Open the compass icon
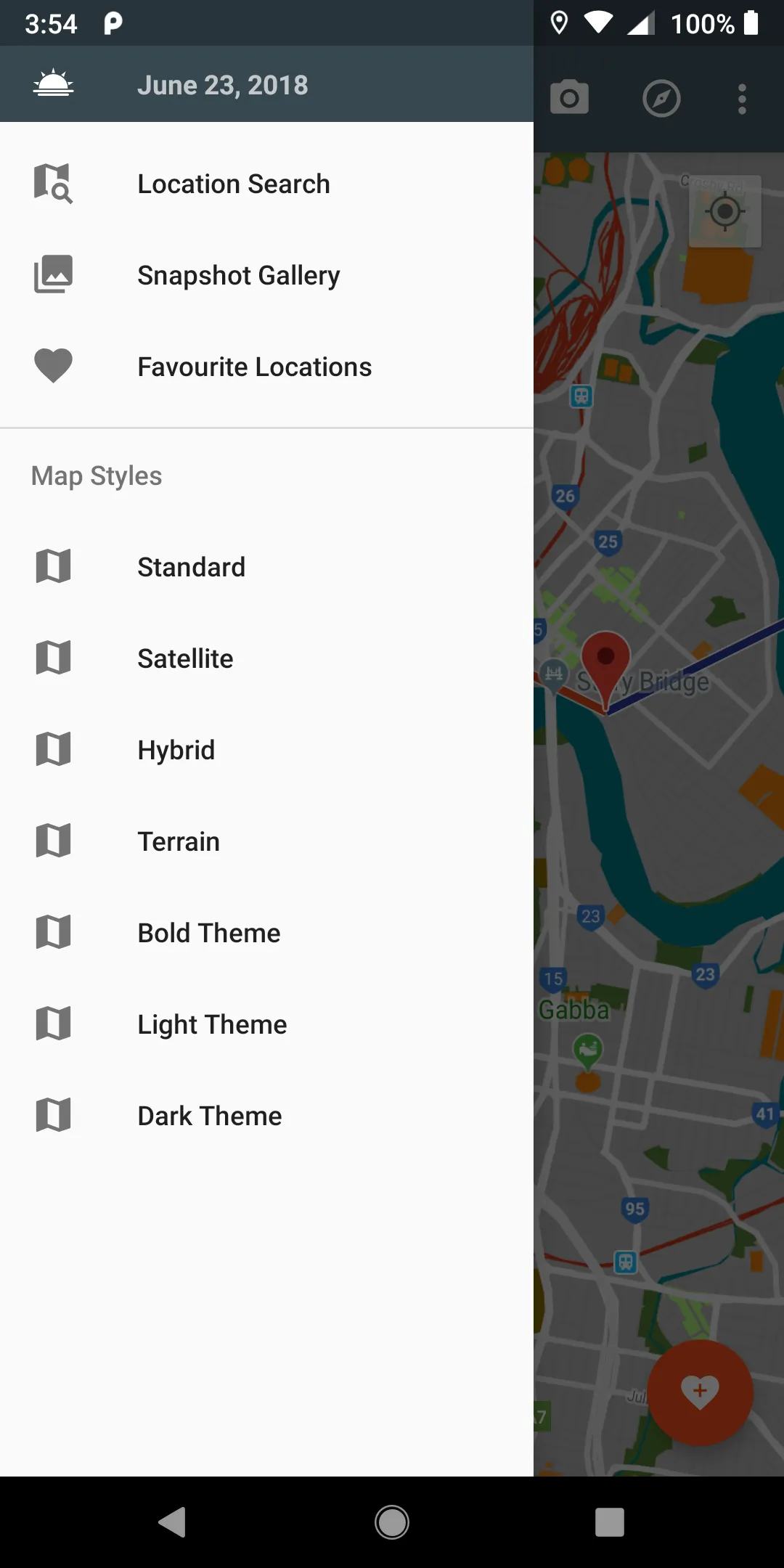Screen dimensions: 784x1568 point(661,99)
